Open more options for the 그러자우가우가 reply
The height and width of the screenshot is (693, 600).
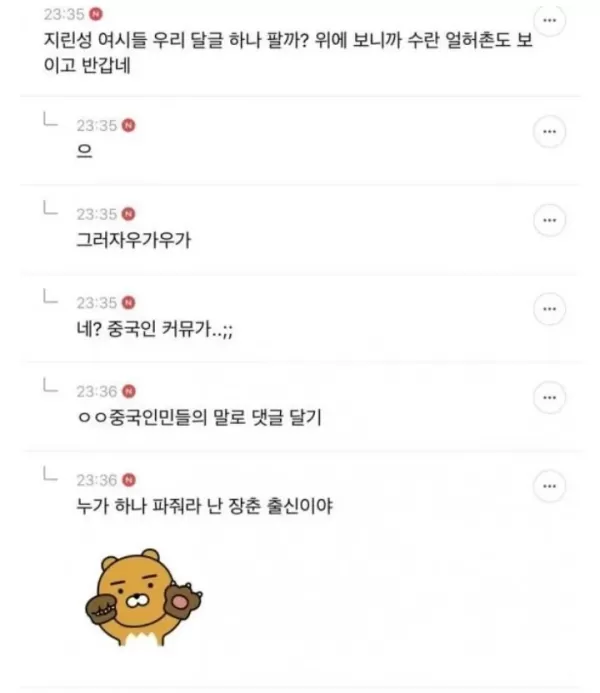coord(549,220)
